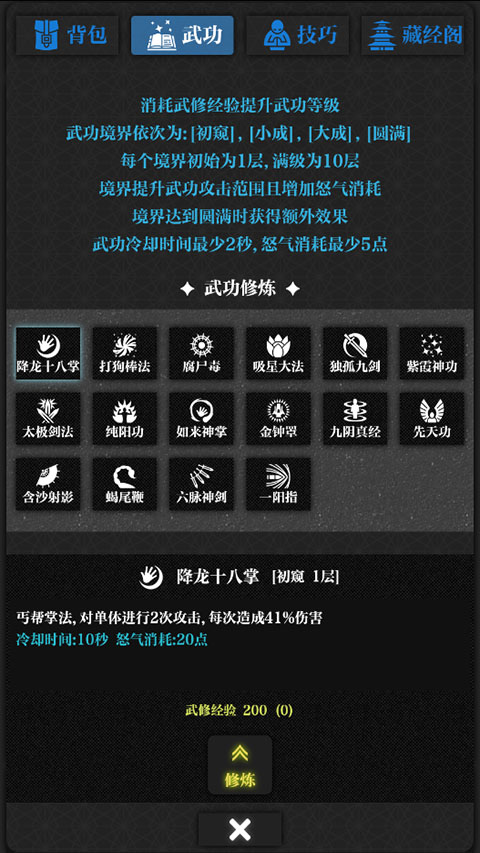Select the 太极剑法 skill

pyautogui.click(x=48, y=419)
